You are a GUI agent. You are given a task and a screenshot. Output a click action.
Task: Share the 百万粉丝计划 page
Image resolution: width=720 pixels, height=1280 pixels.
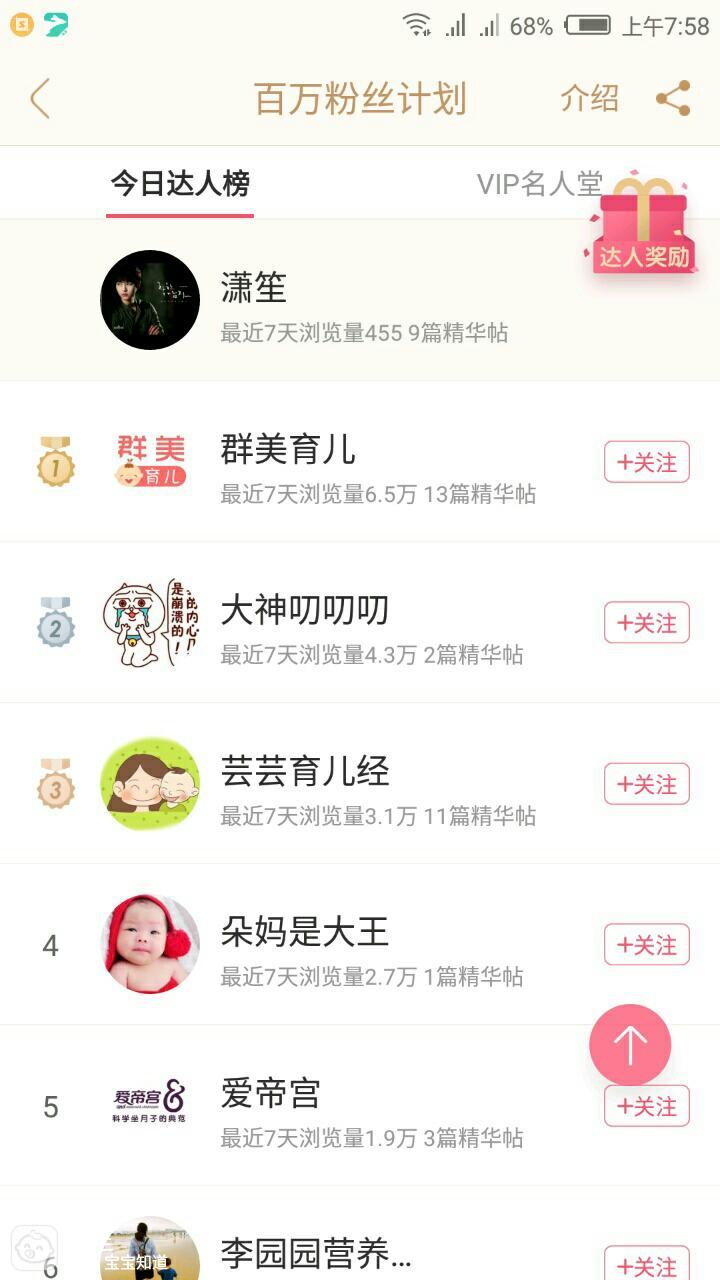(673, 99)
